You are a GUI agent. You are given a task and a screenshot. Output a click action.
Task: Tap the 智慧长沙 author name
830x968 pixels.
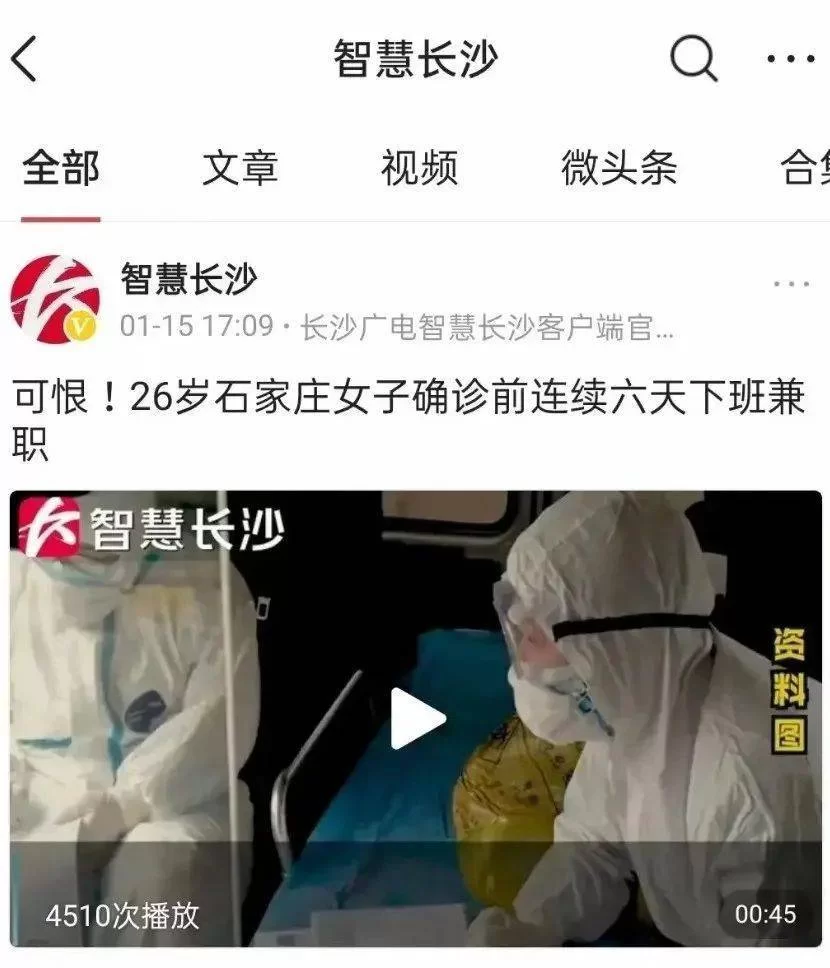[188, 279]
